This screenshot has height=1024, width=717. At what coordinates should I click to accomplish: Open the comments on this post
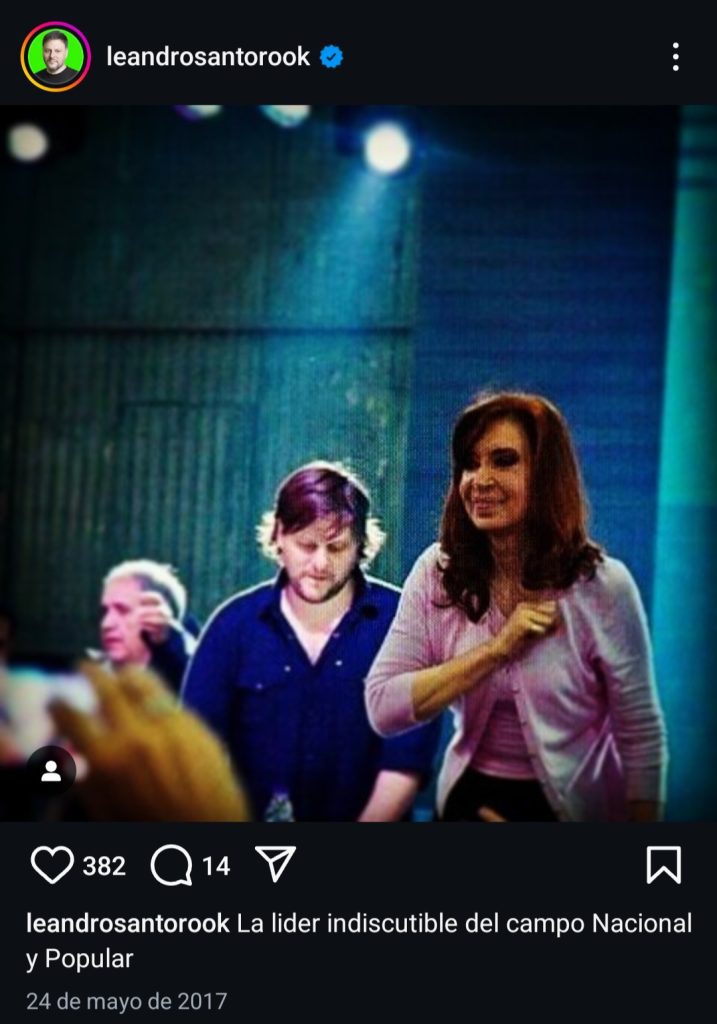(172, 865)
